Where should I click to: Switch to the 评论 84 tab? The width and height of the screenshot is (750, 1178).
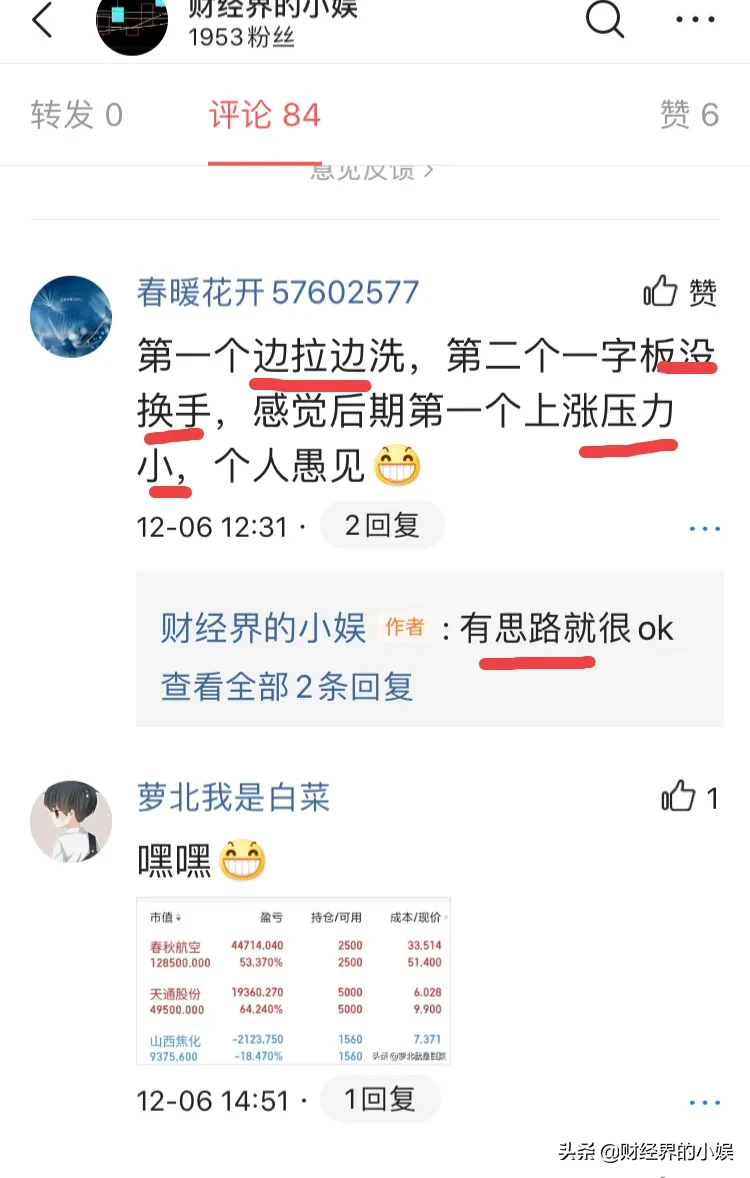(264, 115)
